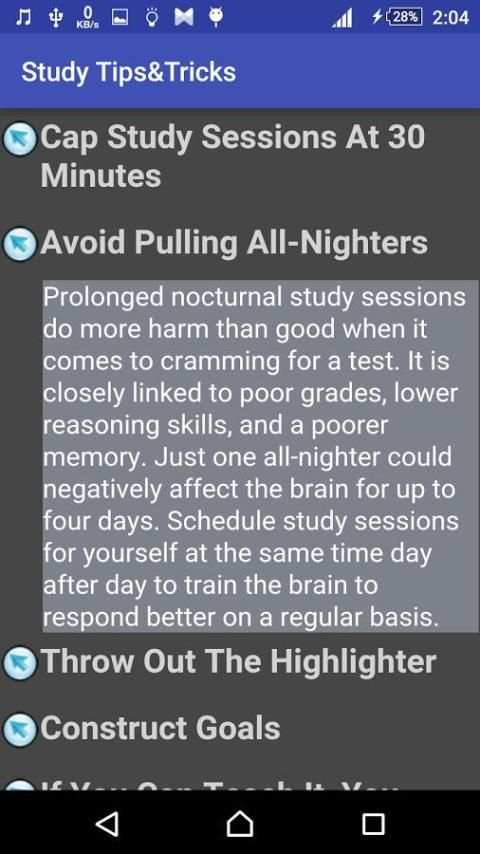The width and height of the screenshot is (480, 854).
Task: Go to the home screen
Action: coord(240,824)
